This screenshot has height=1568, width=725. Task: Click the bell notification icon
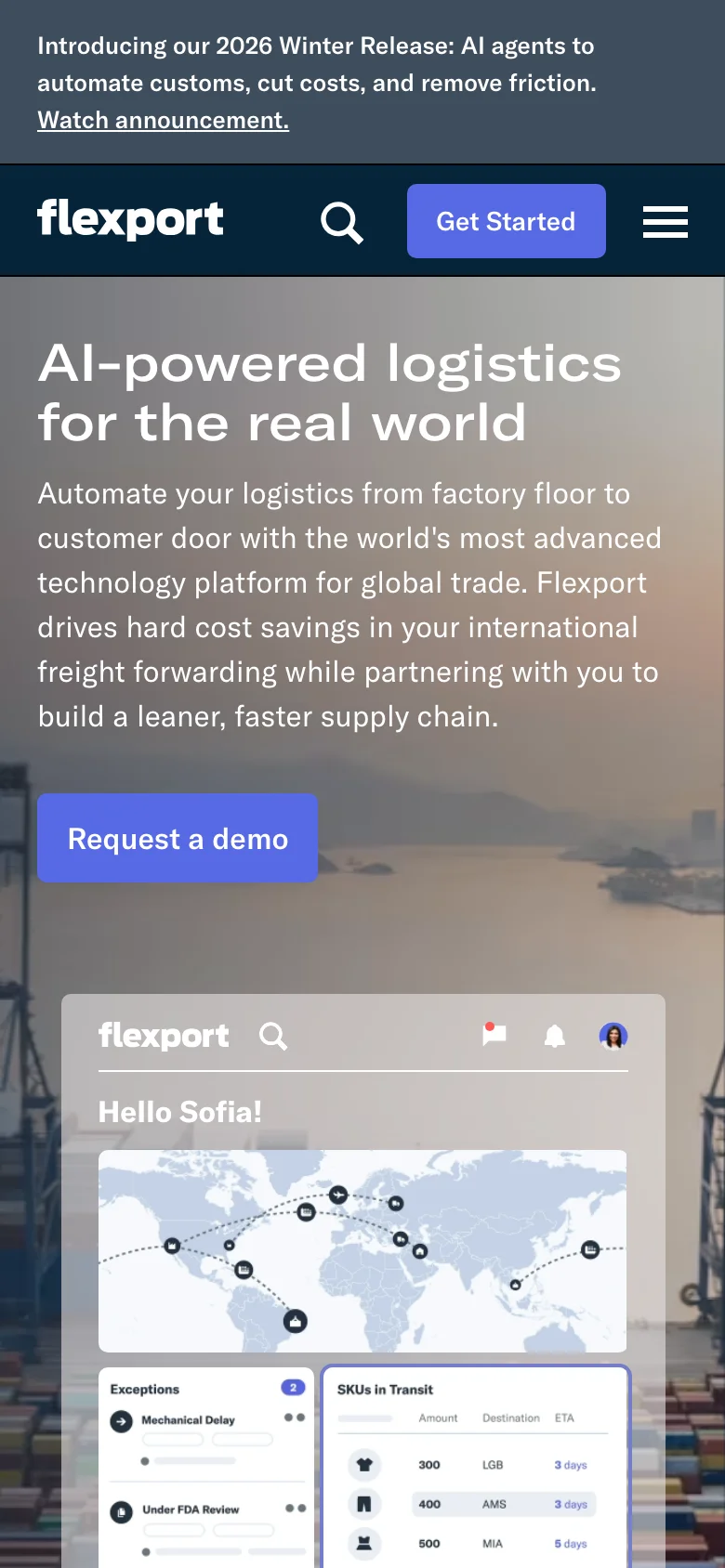tap(555, 1036)
